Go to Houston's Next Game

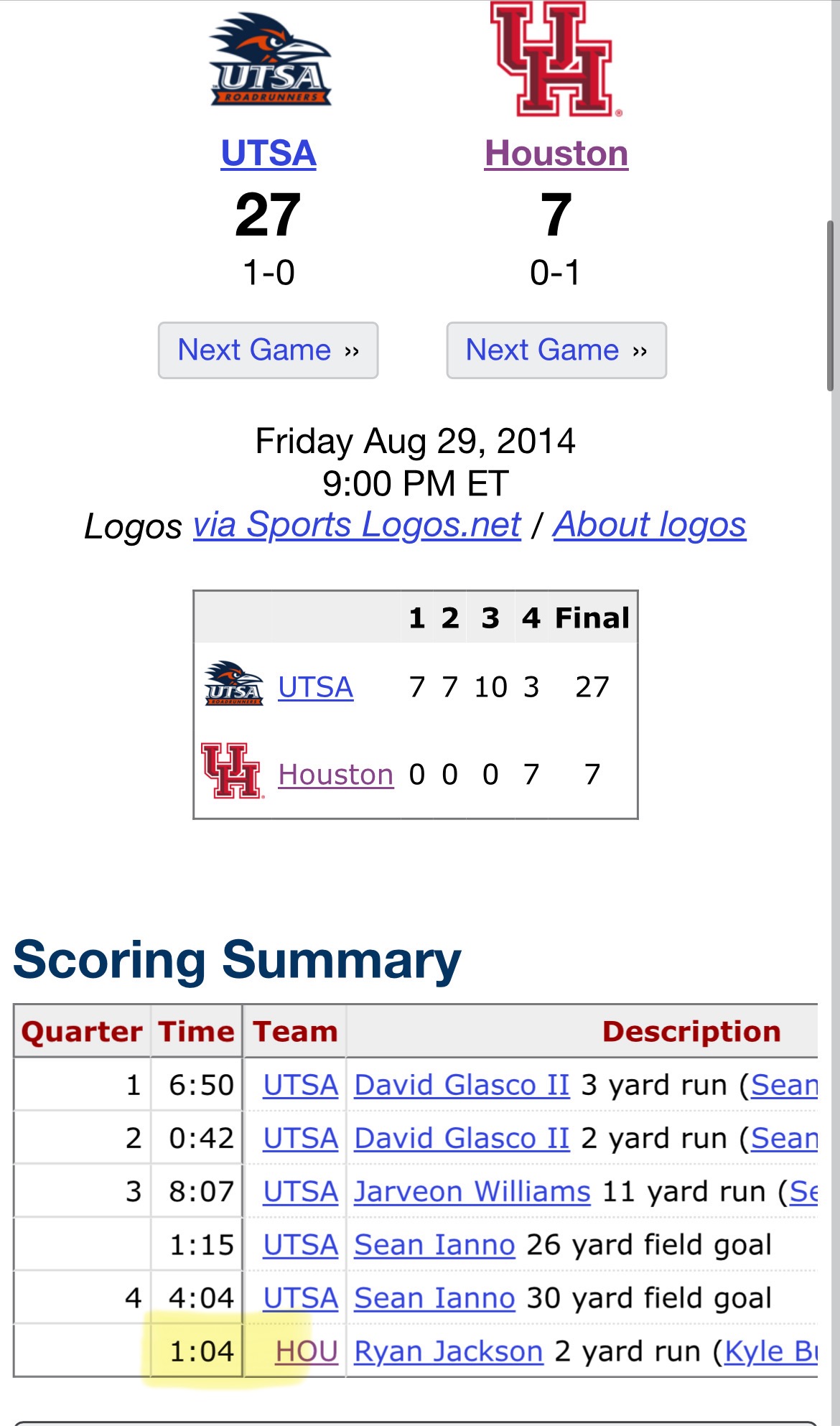[x=556, y=350]
